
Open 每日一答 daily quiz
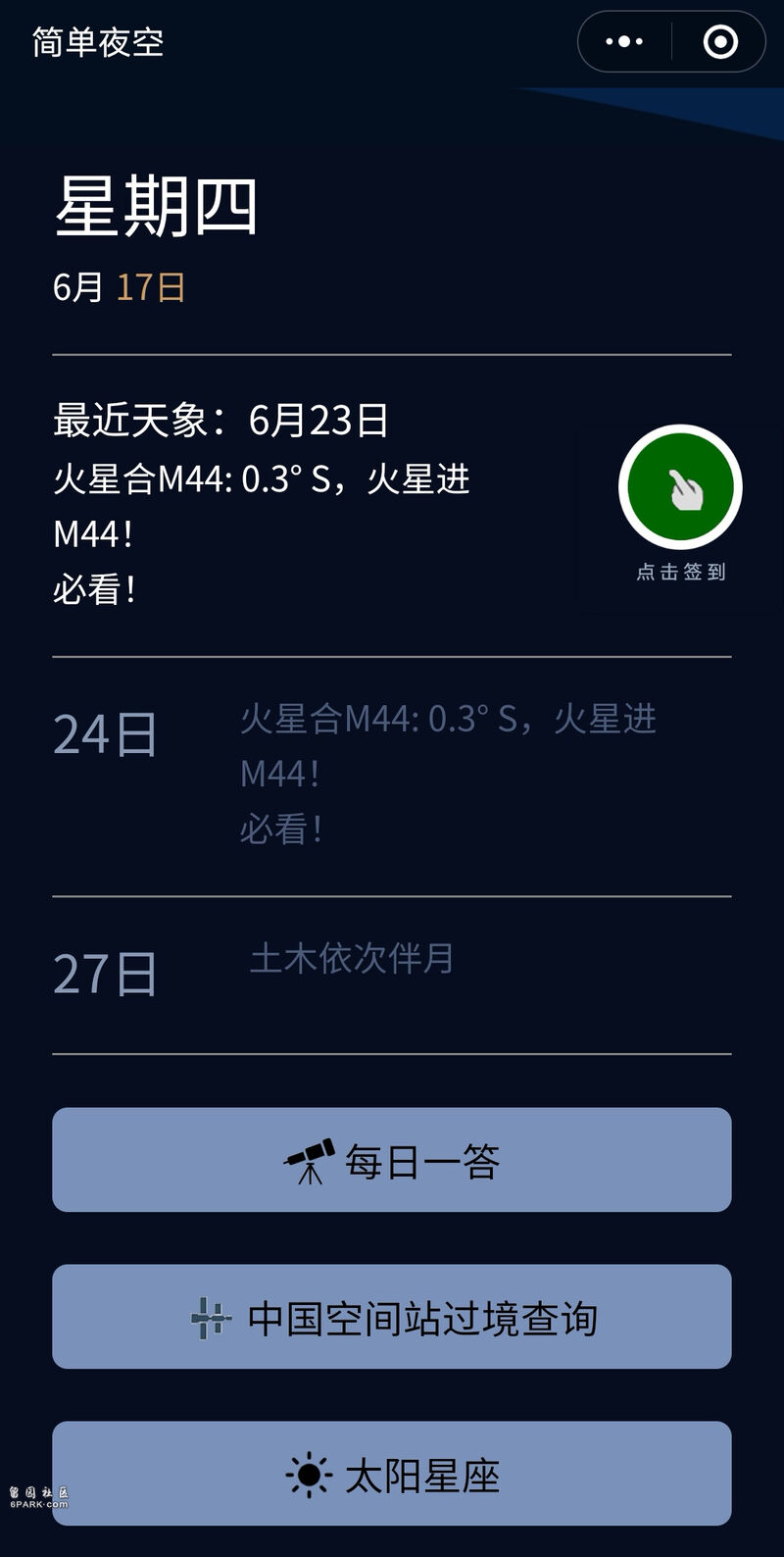point(392,1160)
